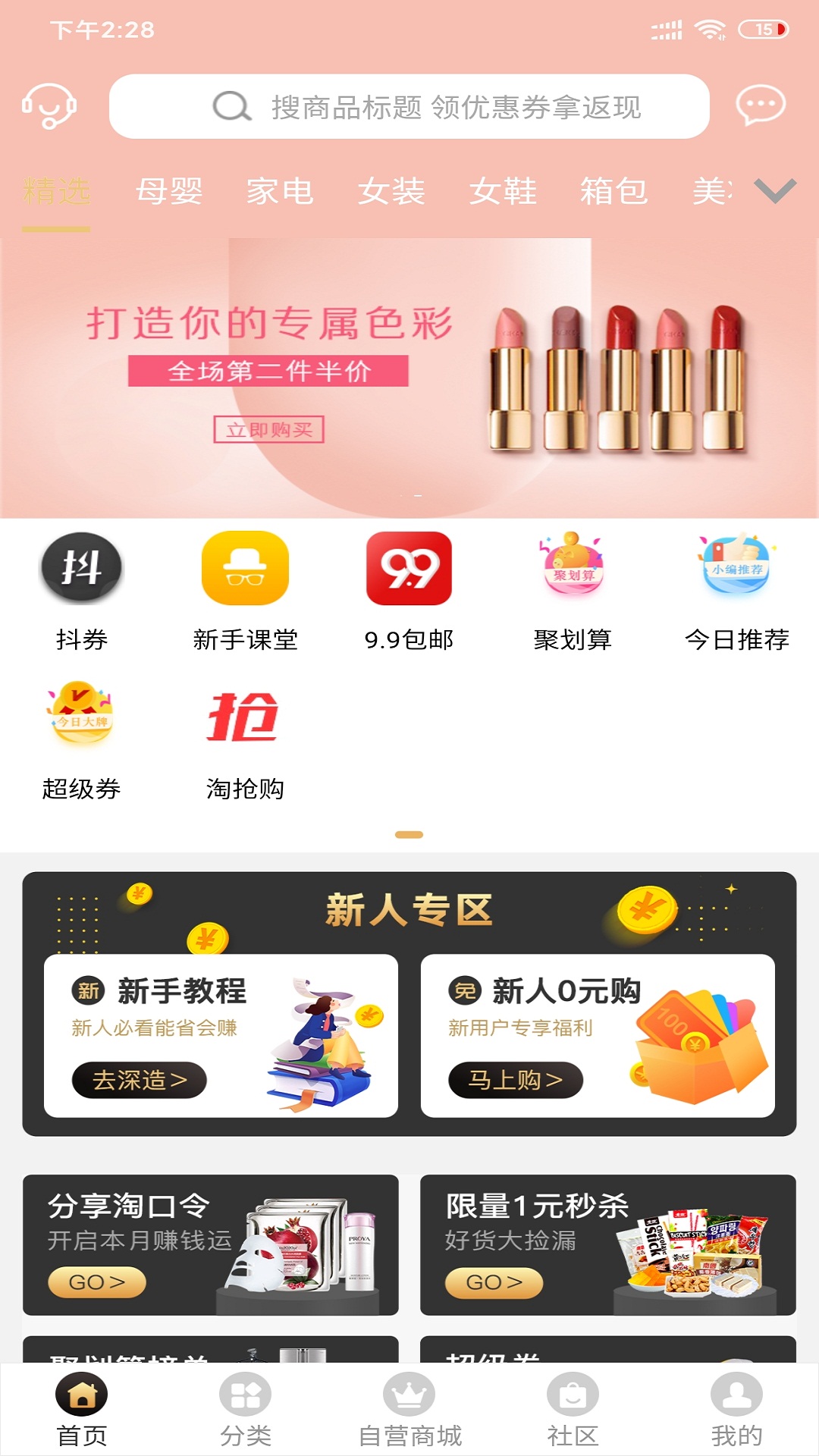Viewport: 819px width, 1456px height.
Task: Switch to the 分类 bottom tab
Action: pos(245,1410)
